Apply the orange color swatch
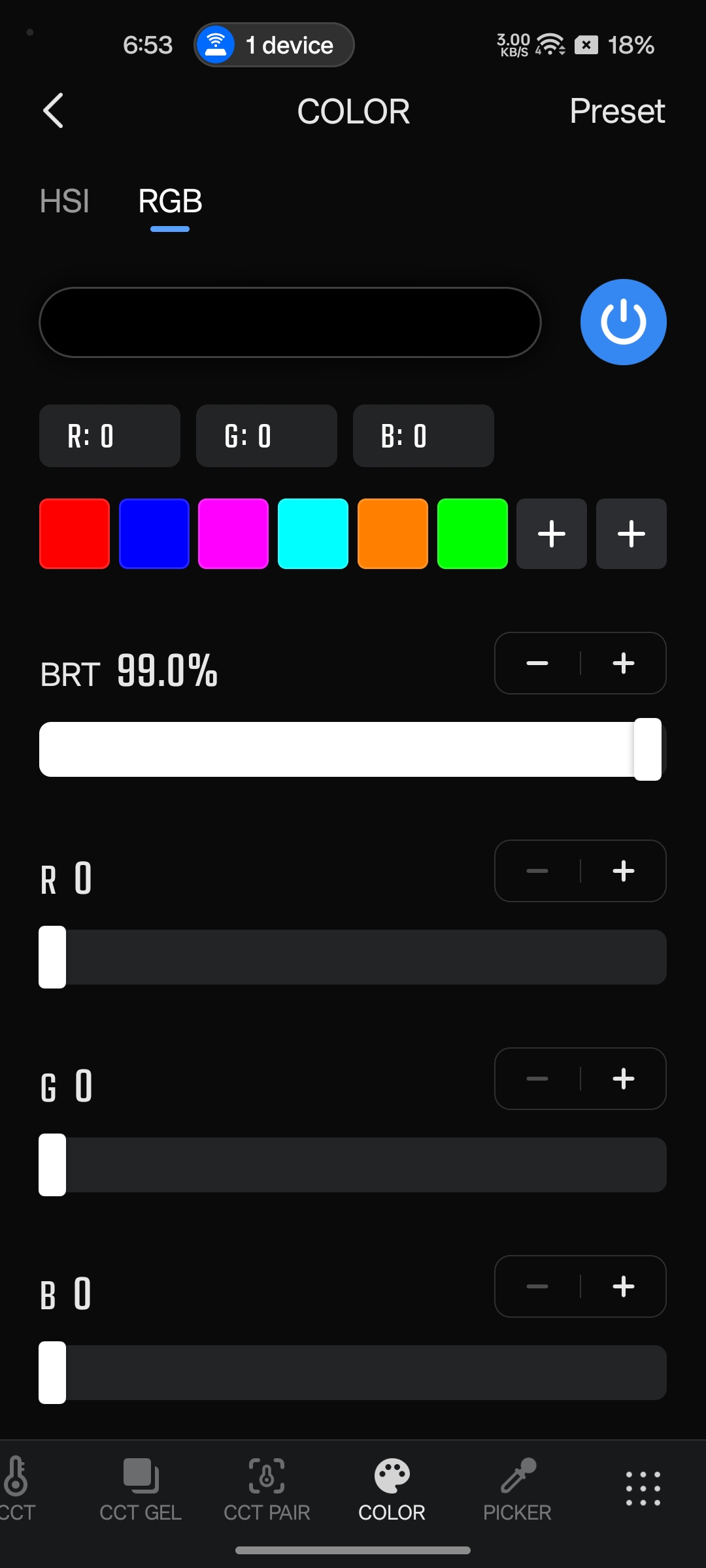706x1568 pixels. (393, 534)
